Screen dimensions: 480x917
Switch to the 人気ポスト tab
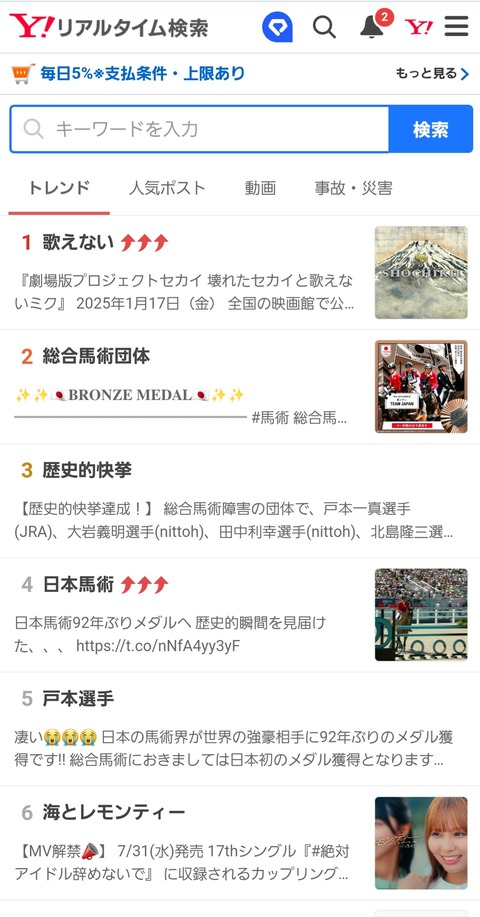point(167,188)
